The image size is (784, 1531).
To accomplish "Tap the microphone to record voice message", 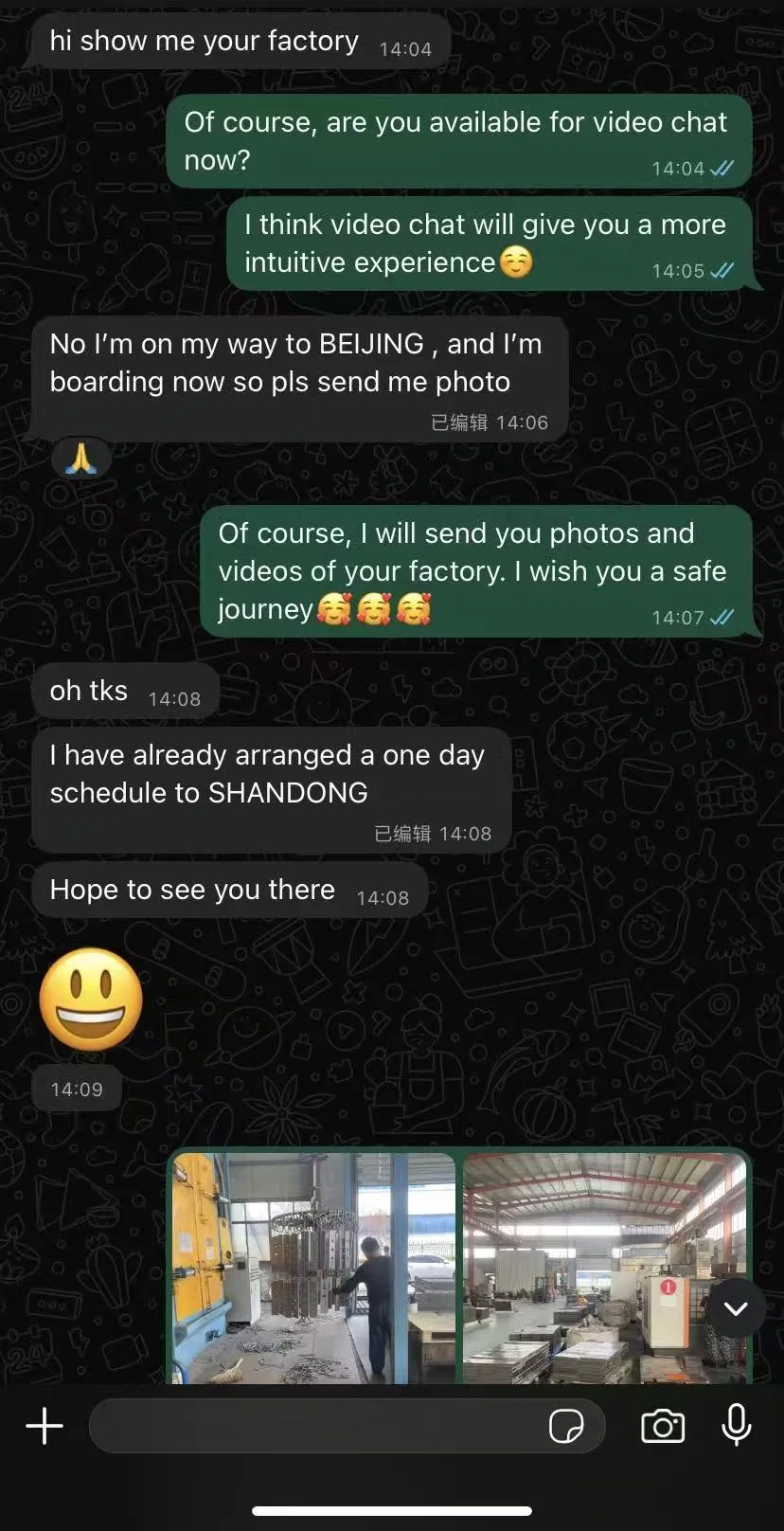I will (x=736, y=1425).
